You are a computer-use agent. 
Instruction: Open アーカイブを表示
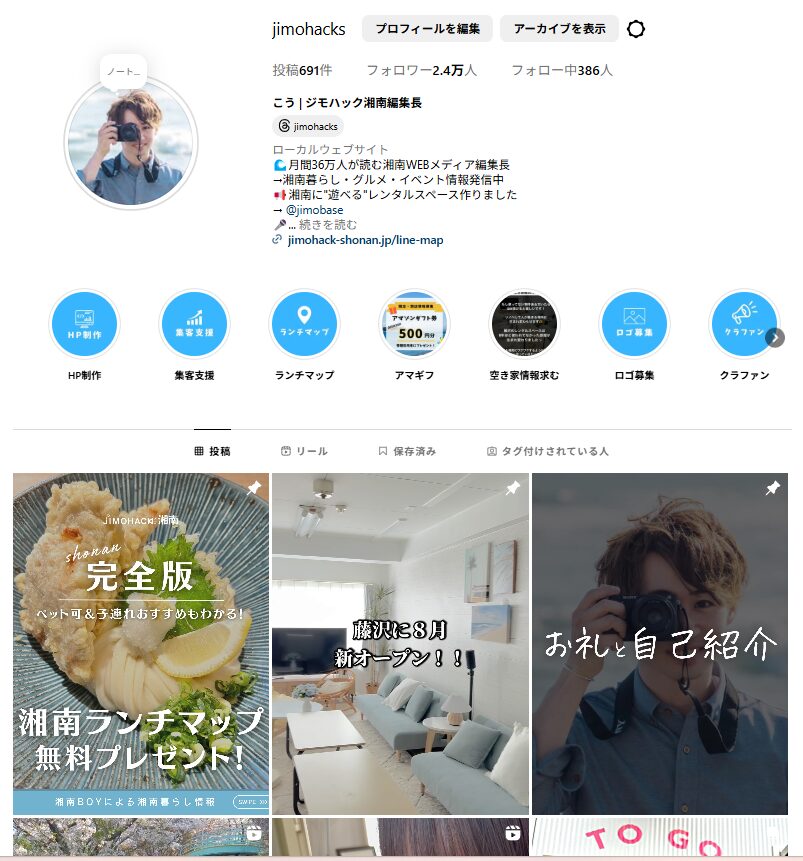559,29
